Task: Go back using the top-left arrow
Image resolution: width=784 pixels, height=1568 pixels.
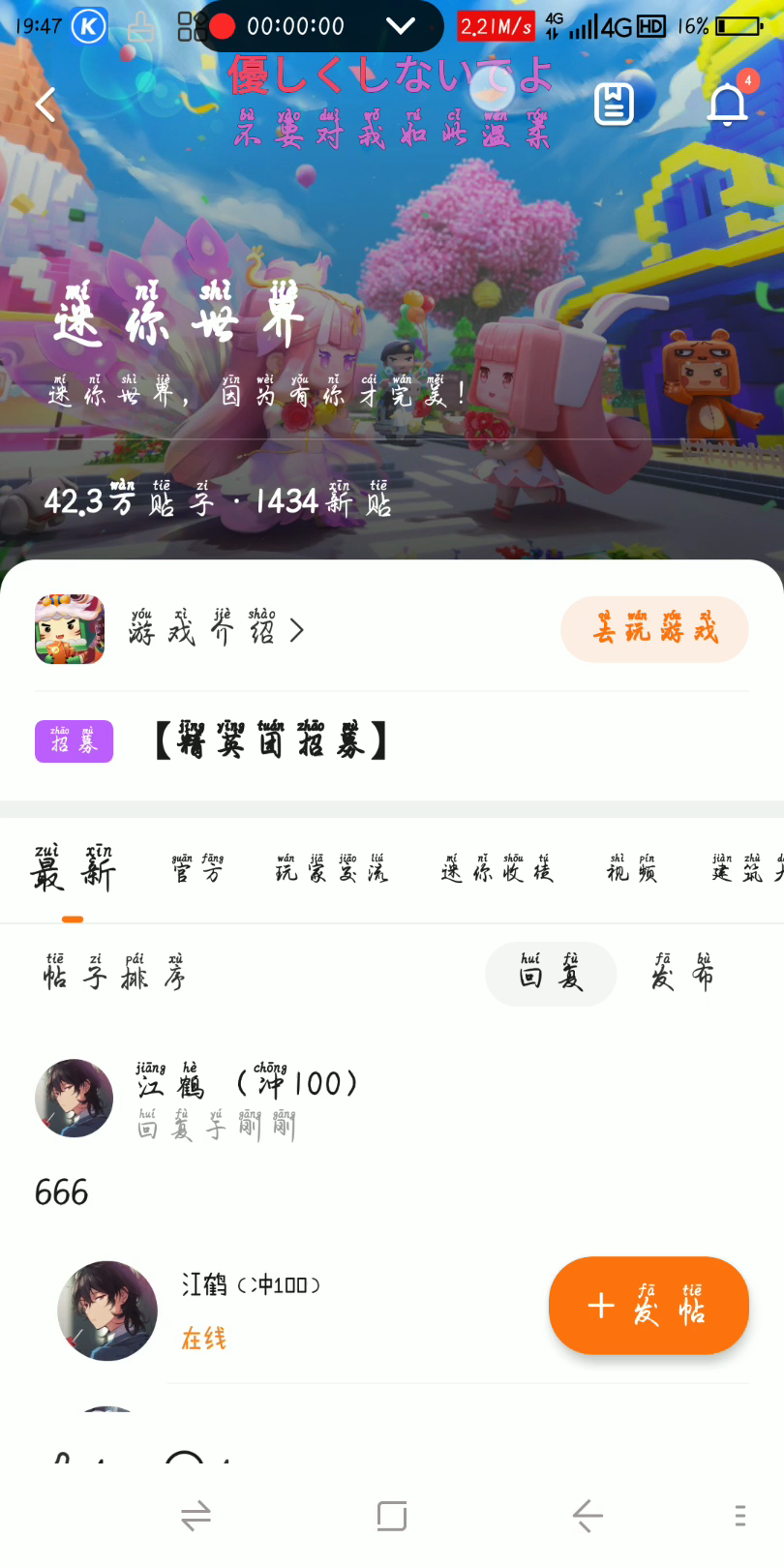Action: click(45, 105)
